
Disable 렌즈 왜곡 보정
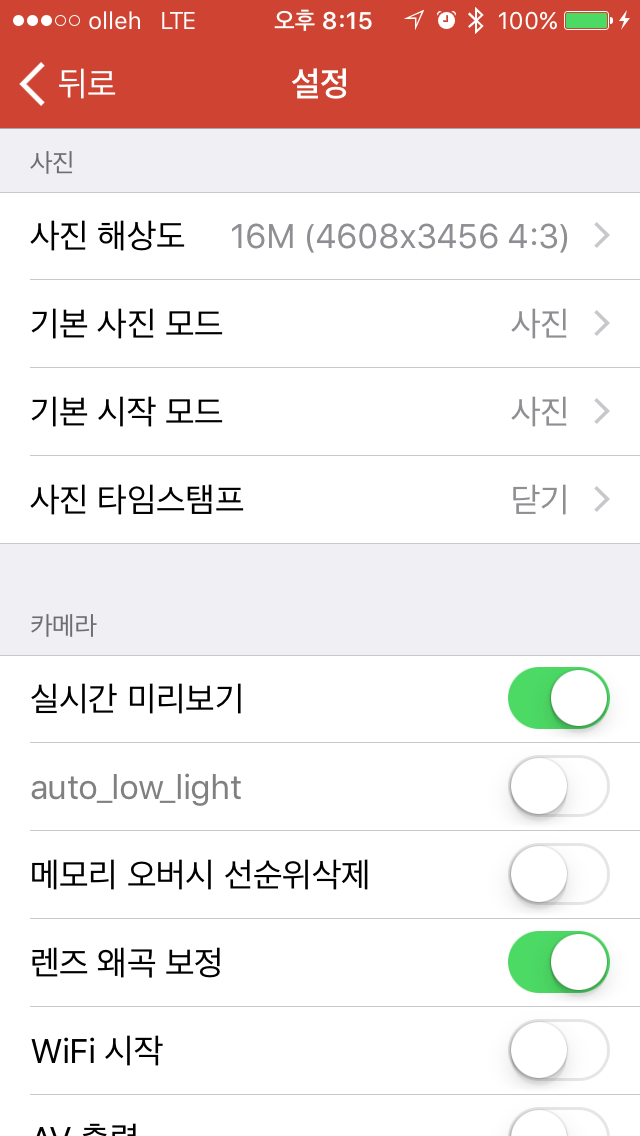[x=558, y=962]
